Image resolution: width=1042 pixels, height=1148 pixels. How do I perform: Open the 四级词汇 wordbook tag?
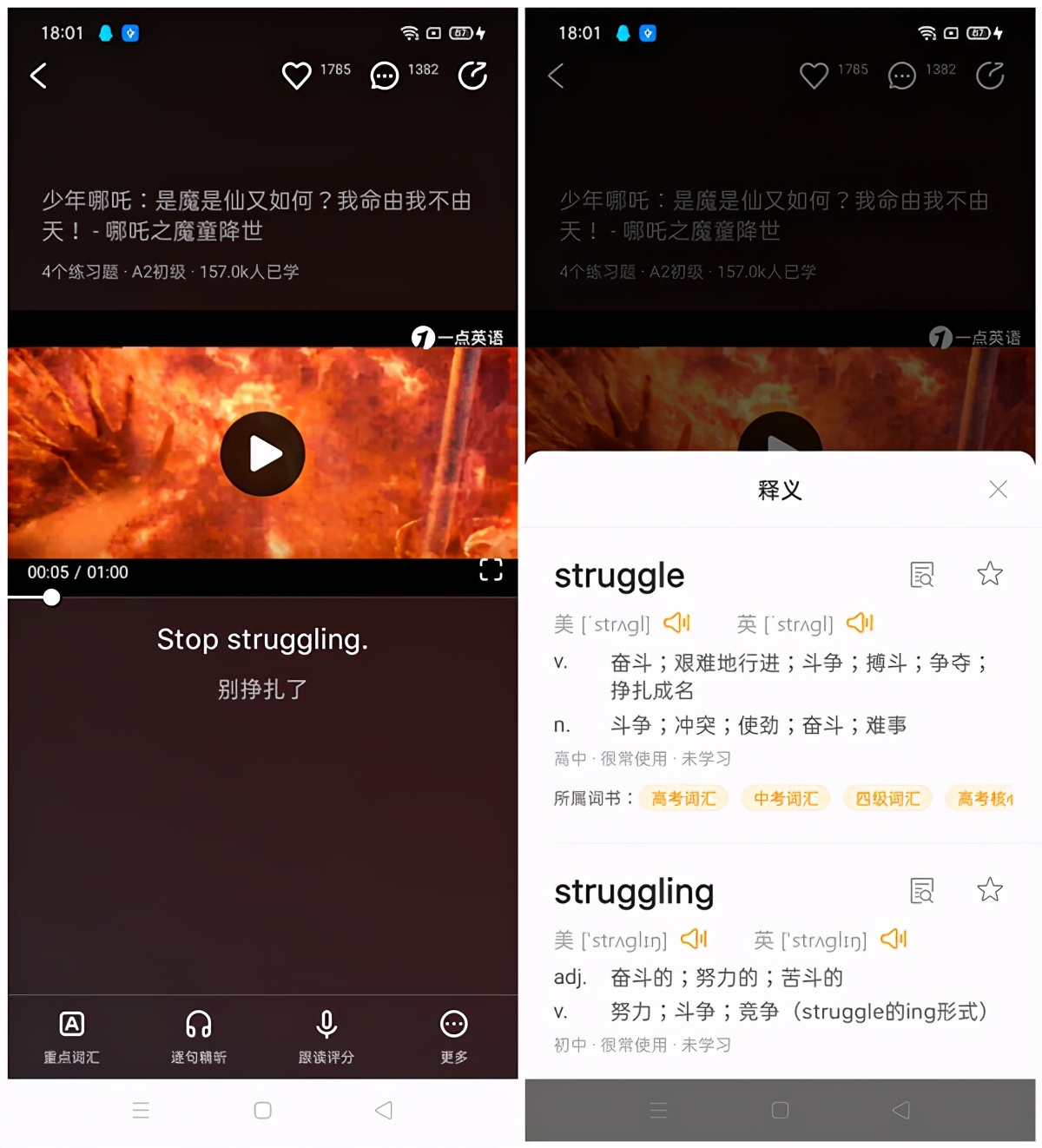click(x=887, y=797)
